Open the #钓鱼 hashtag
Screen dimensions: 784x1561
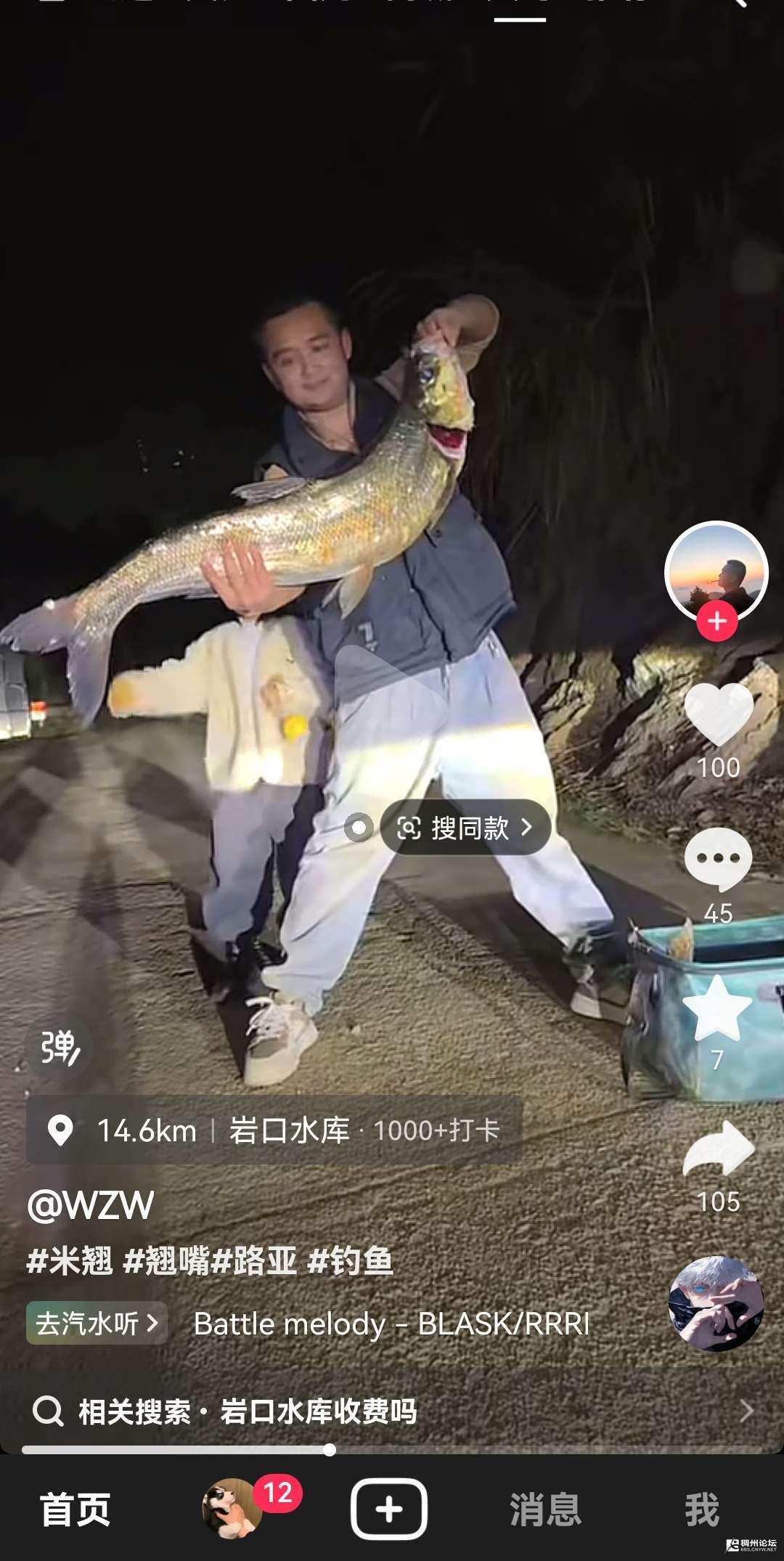click(x=351, y=1261)
